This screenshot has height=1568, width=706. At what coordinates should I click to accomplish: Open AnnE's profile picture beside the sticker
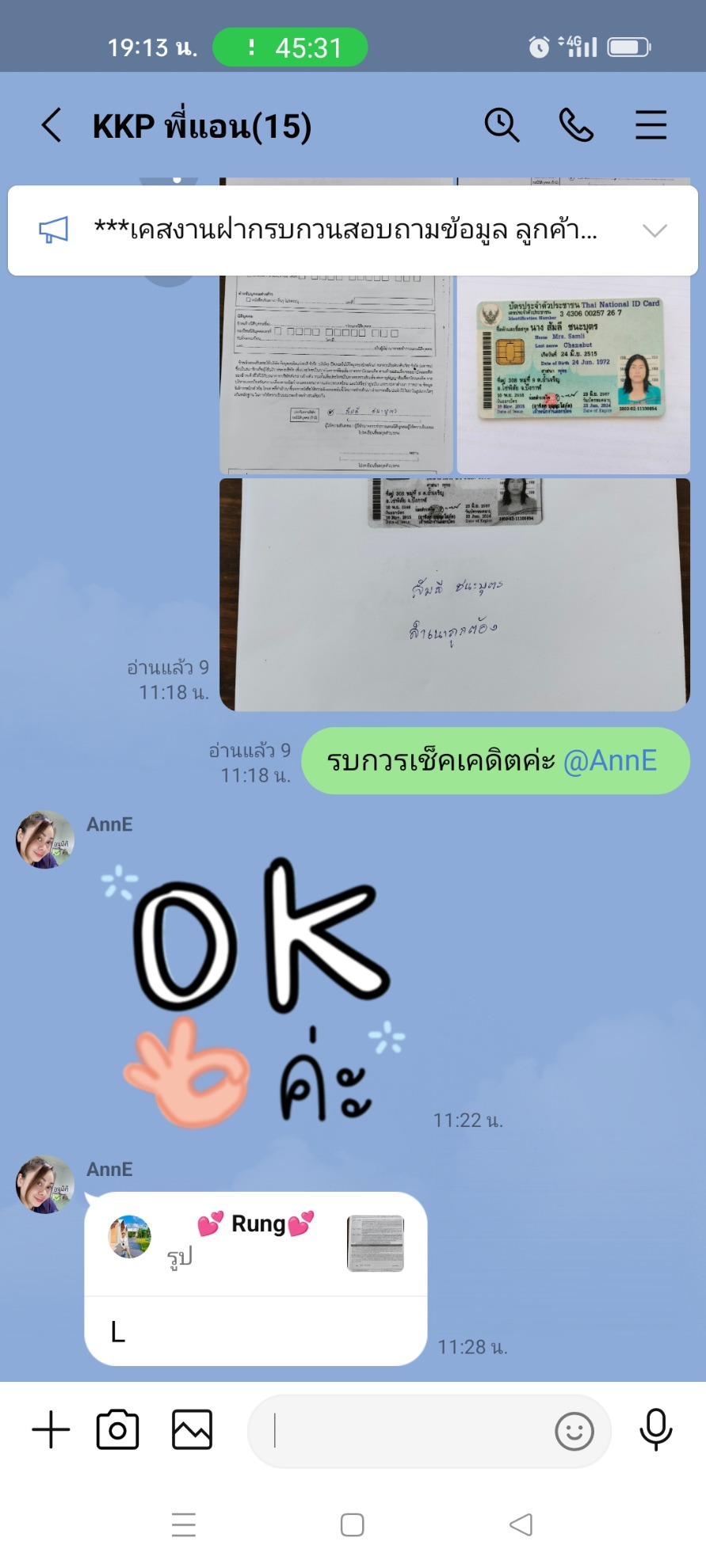coord(45,839)
